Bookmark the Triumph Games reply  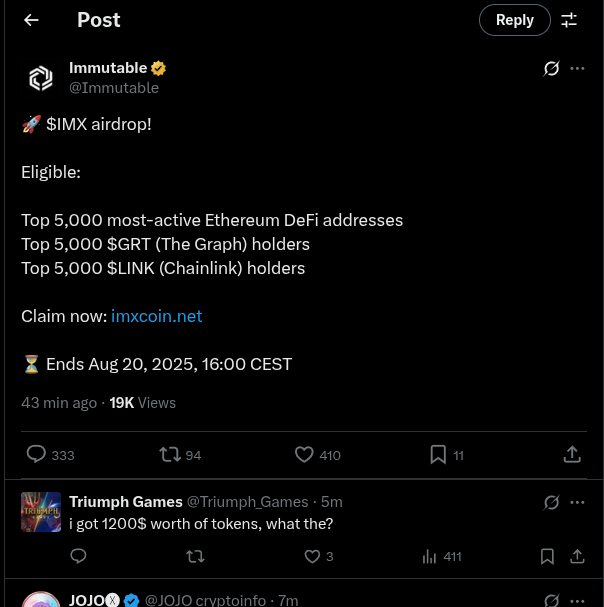pyautogui.click(x=547, y=556)
